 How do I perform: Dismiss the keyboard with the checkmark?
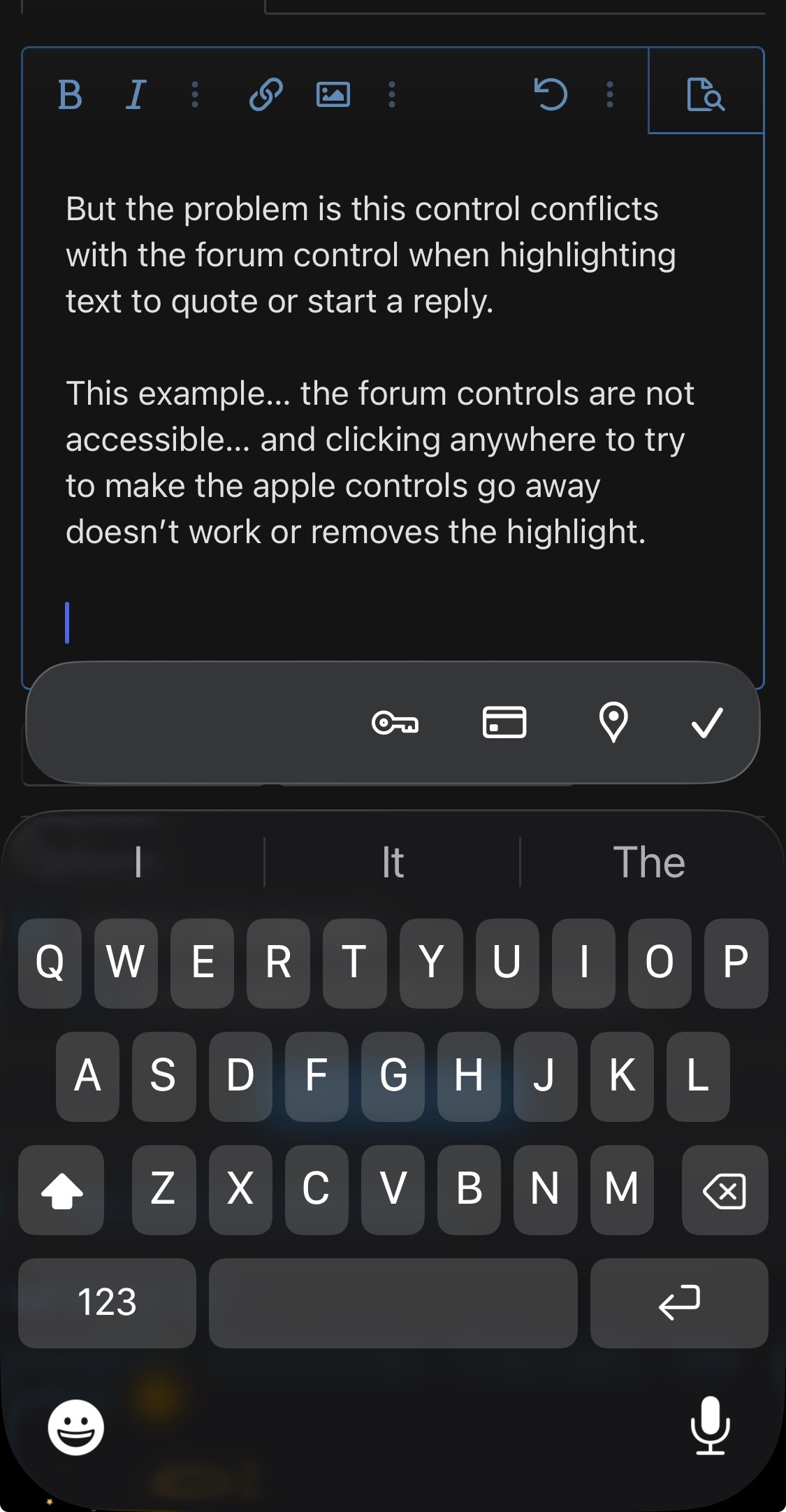pyautogui.click(x=707, y=723)
